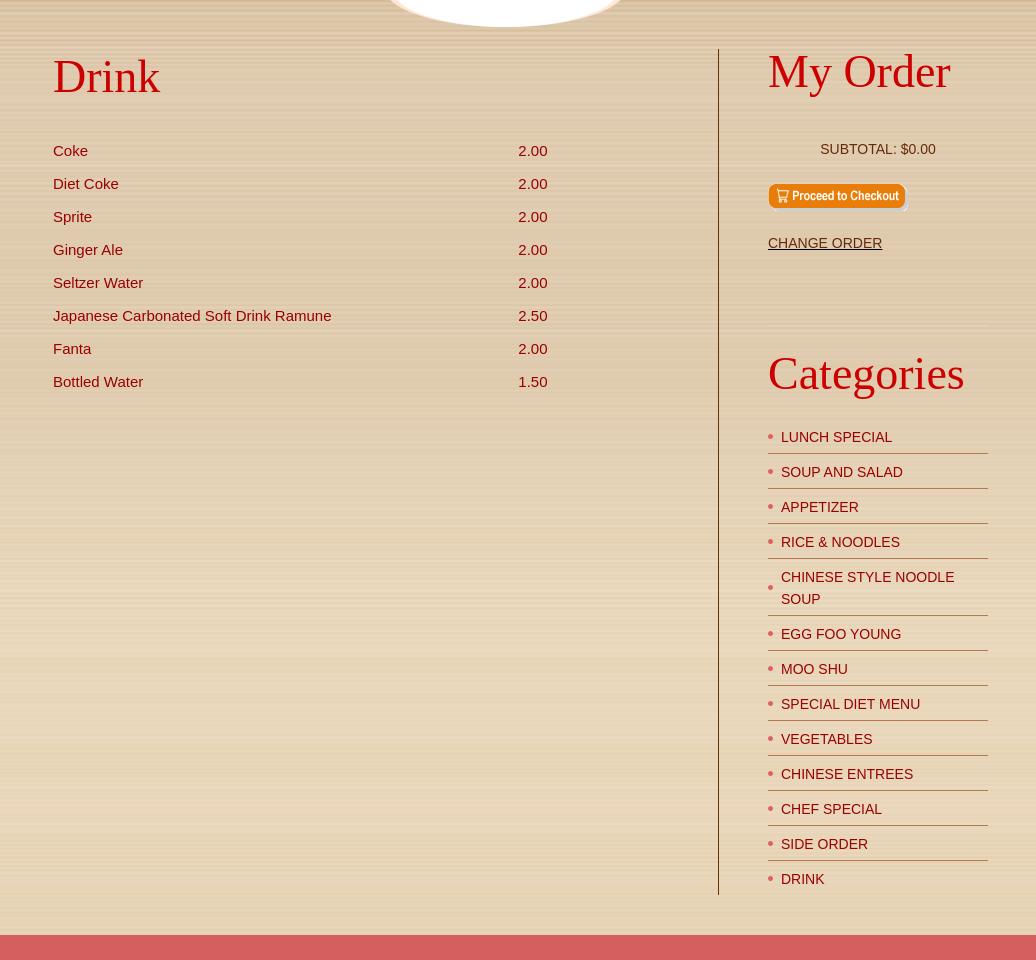Open the LUNCH SPECIAL category

[836, 437]
